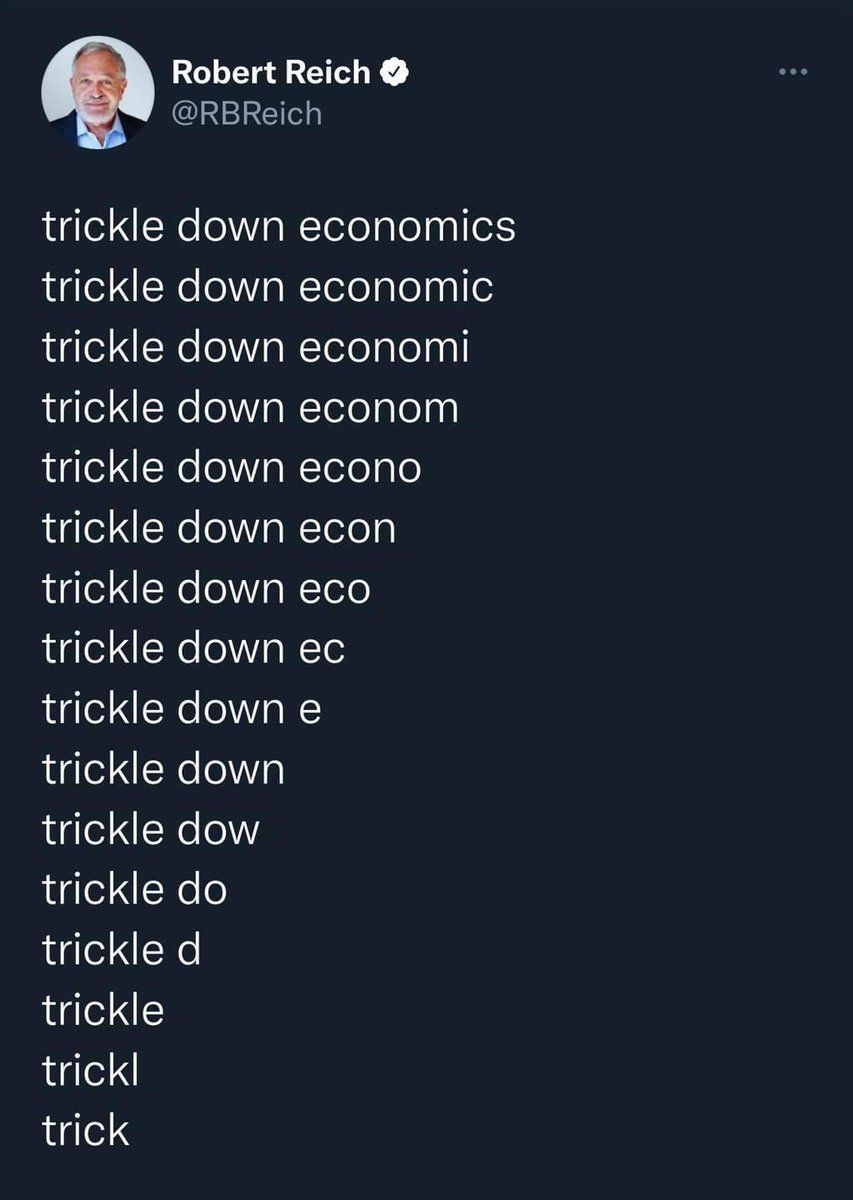
Task: Open the @RBReich profile handle
Action: (247, 114)
